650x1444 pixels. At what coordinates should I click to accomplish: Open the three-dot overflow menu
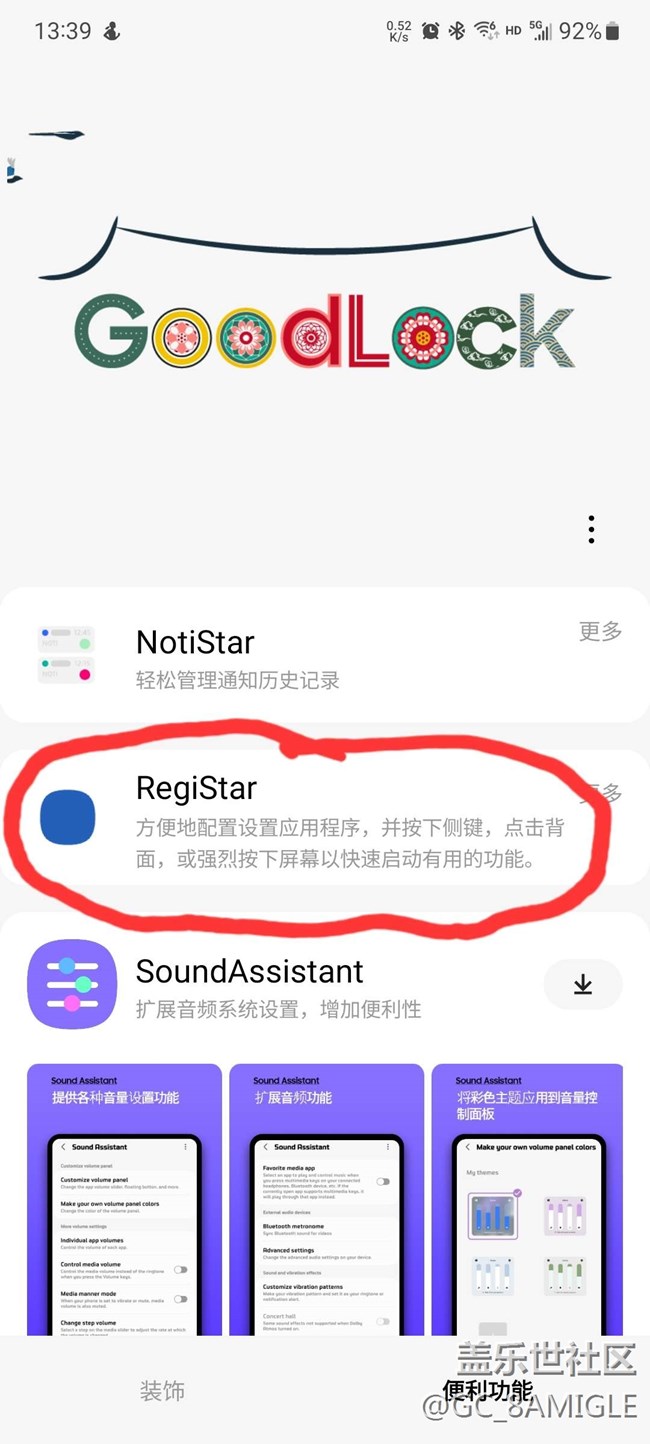pos(591,530)
